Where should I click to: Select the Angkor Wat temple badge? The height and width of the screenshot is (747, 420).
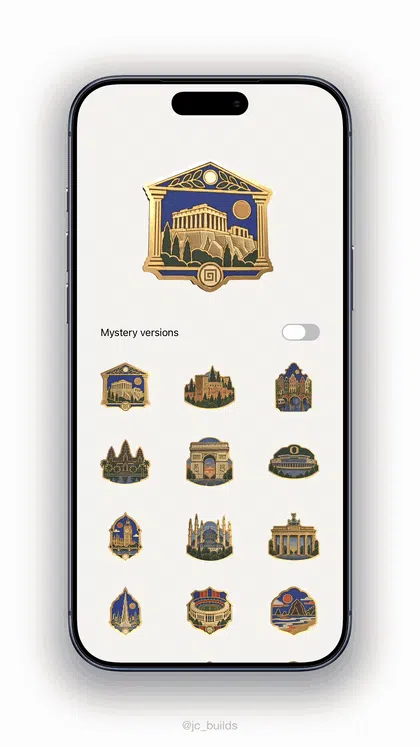pos(125,461)
